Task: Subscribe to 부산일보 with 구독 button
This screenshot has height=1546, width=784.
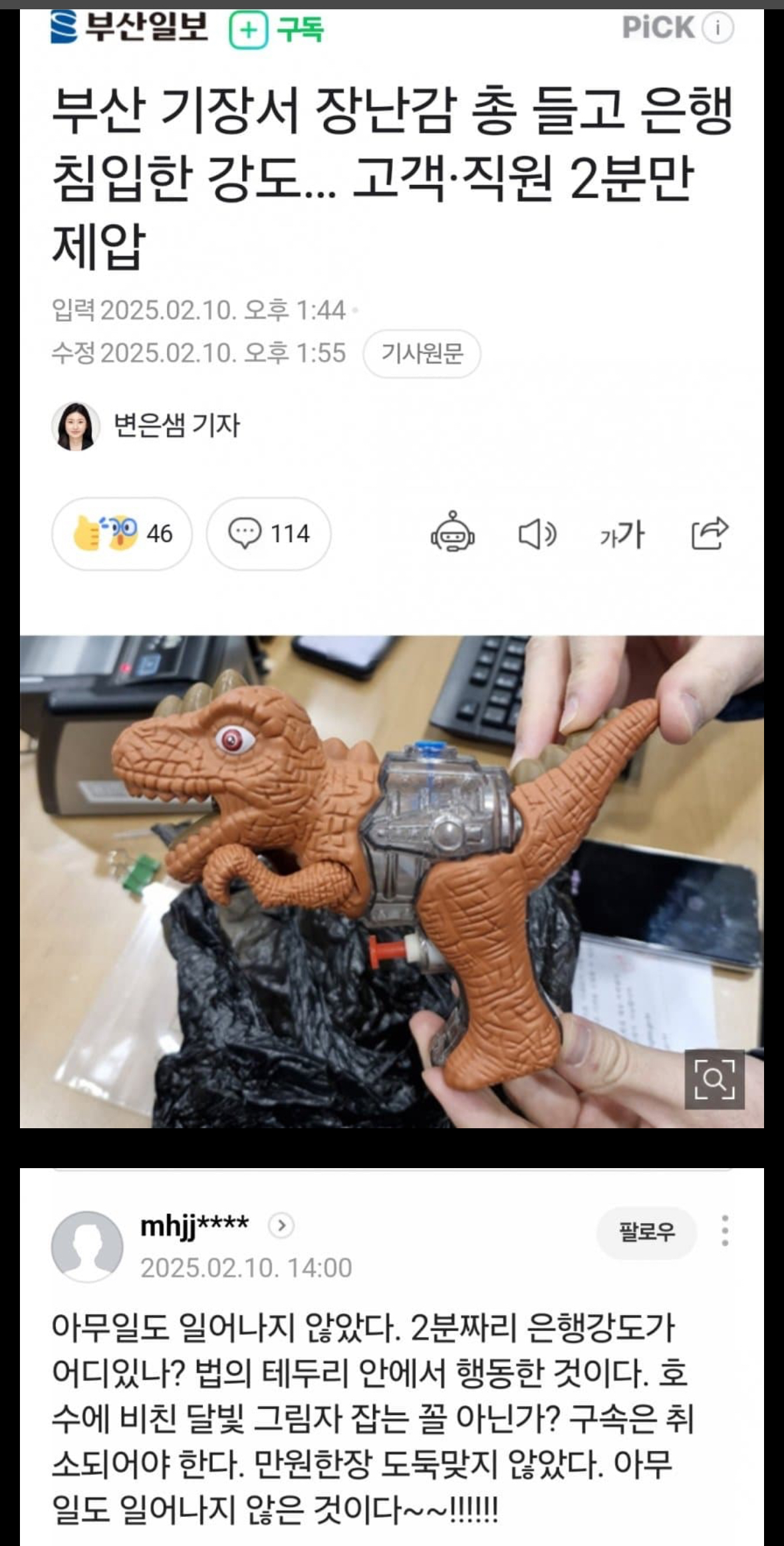Action: (277, 30)
